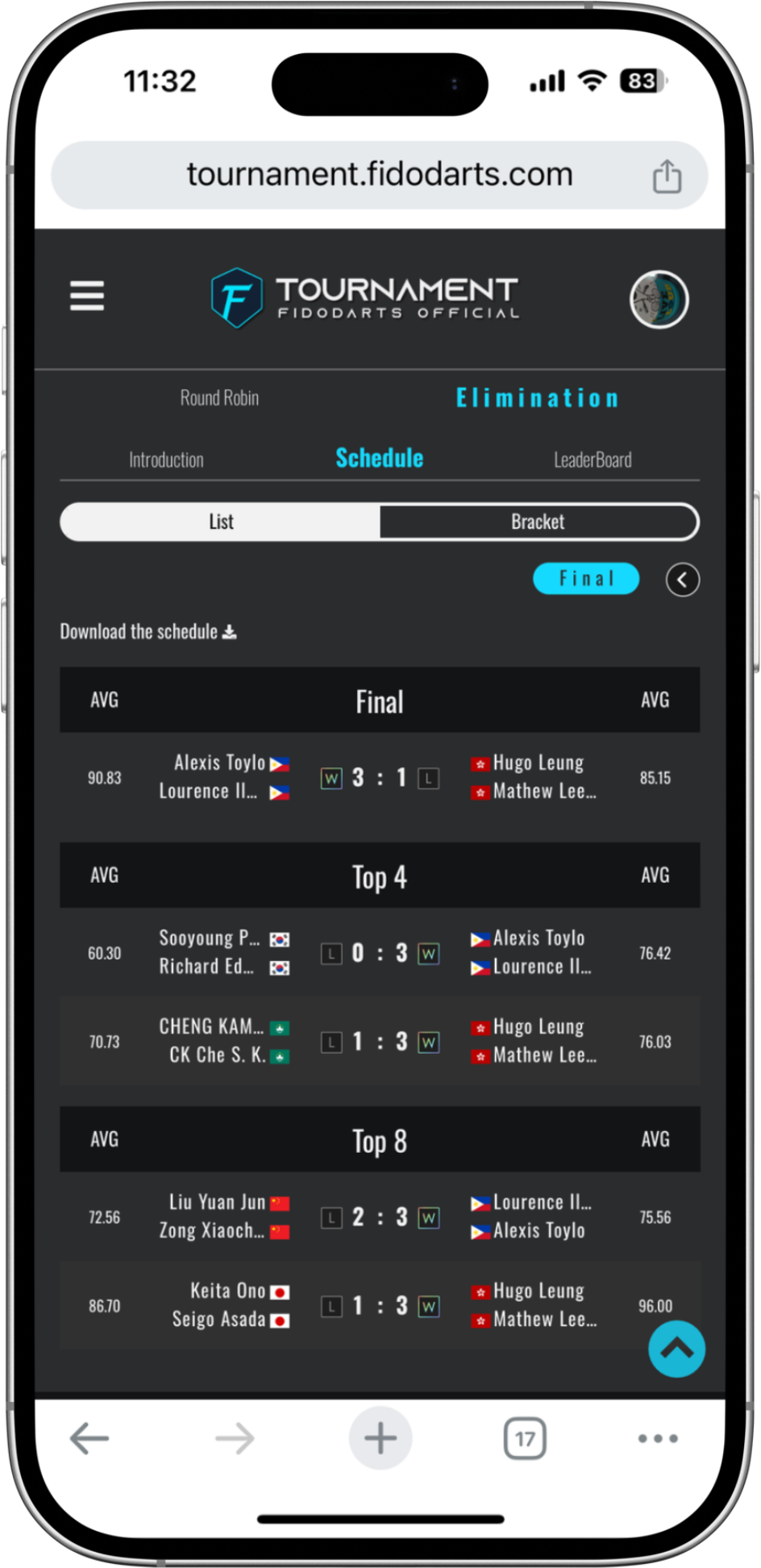The height and width of the screenshot is (1568, 761).
Task: Go back in the browser
Action: pos(89,1438)
